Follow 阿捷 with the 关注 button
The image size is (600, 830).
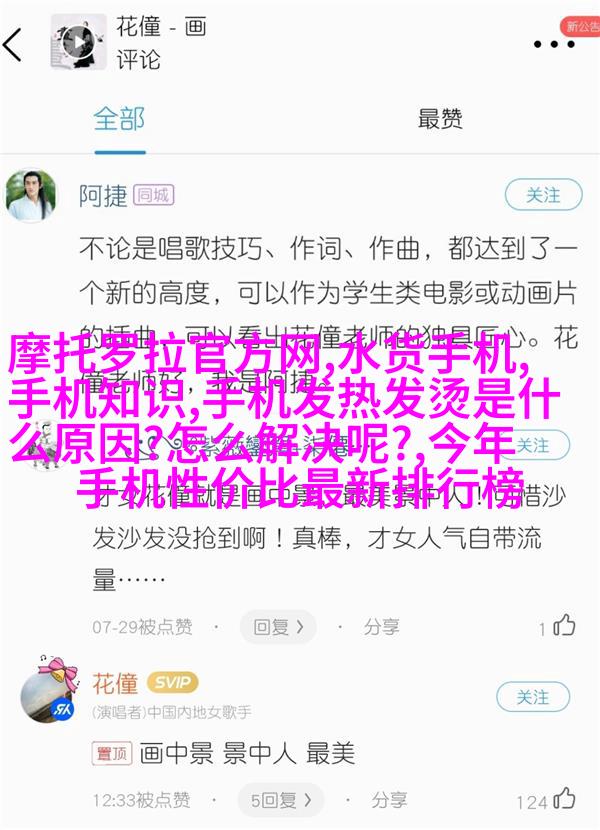pyautogui.click(x=541, y=194)
